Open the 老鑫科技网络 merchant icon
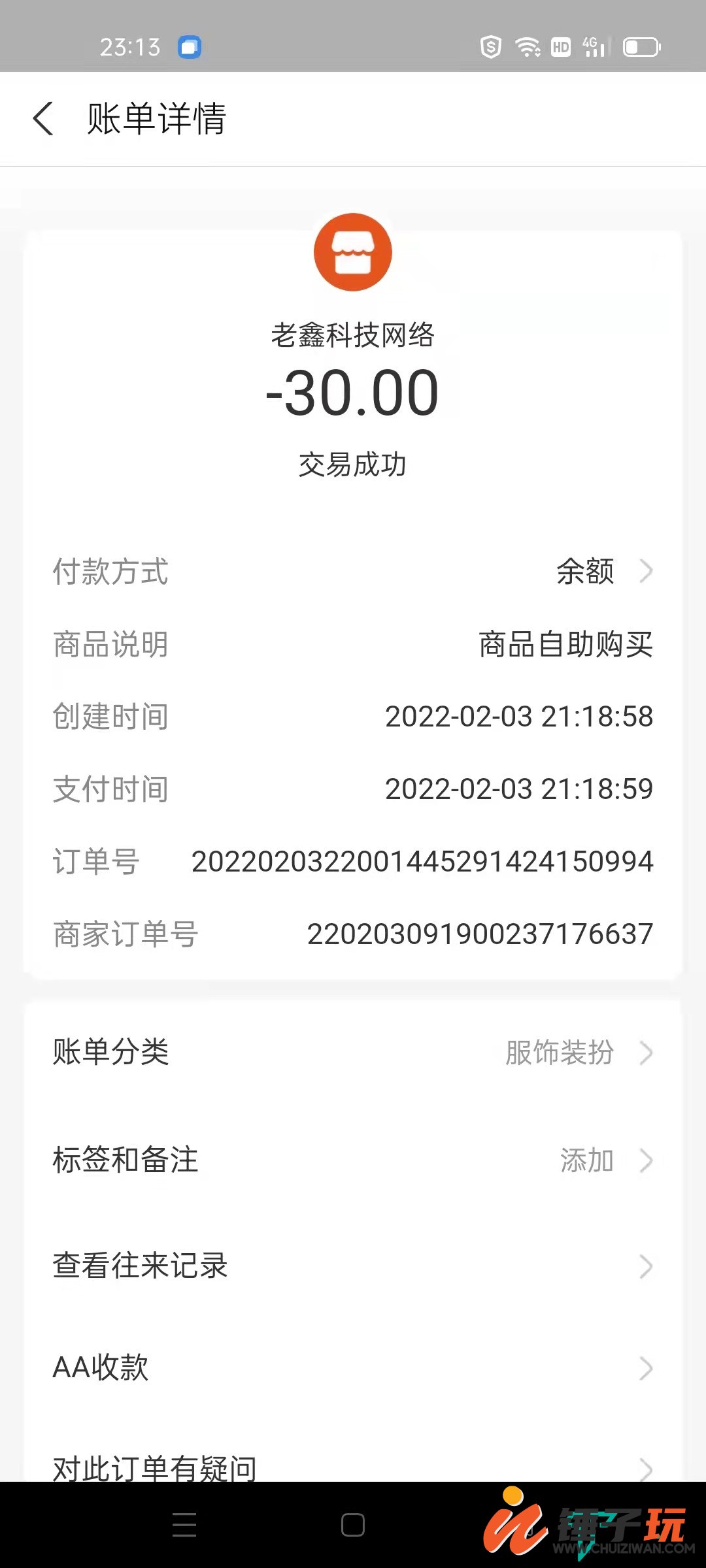Viewport: 706px width, 1568px height. (353, 252)
